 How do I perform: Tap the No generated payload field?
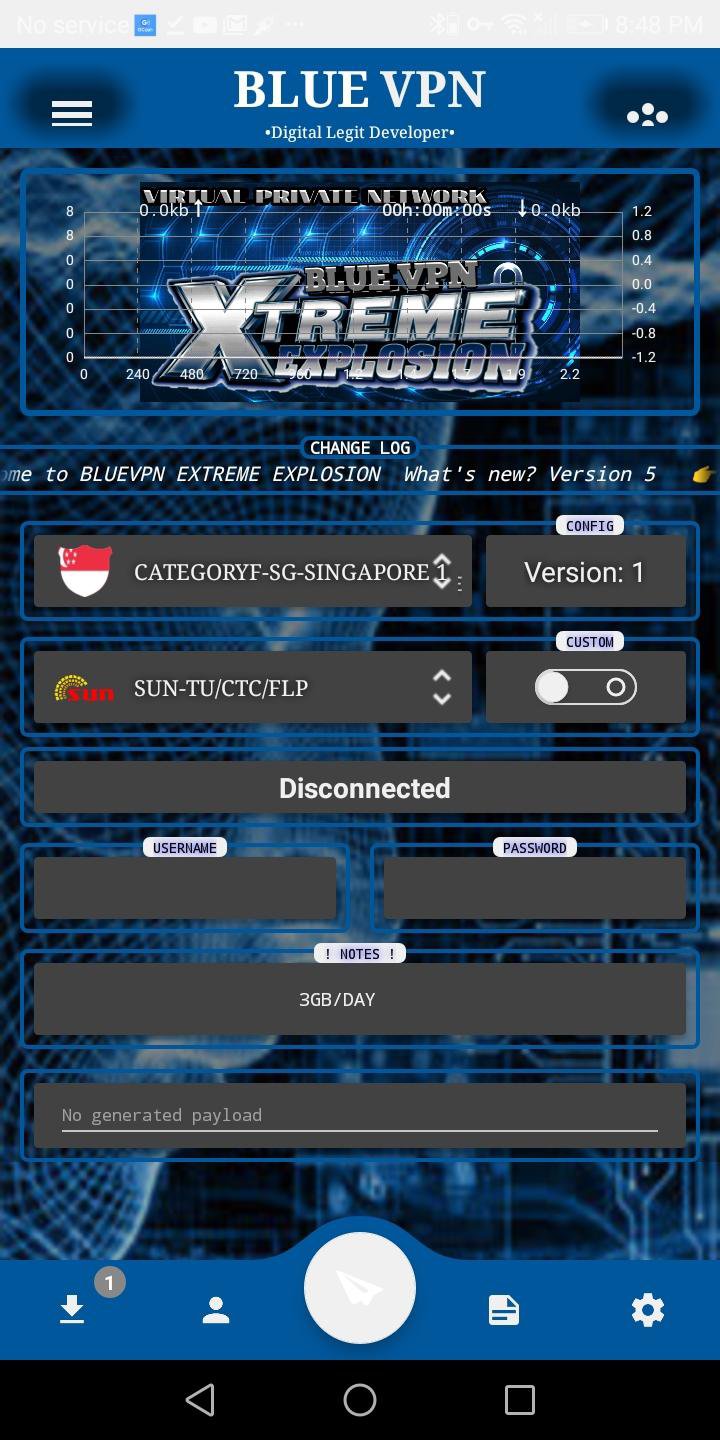pos(359,1114)
